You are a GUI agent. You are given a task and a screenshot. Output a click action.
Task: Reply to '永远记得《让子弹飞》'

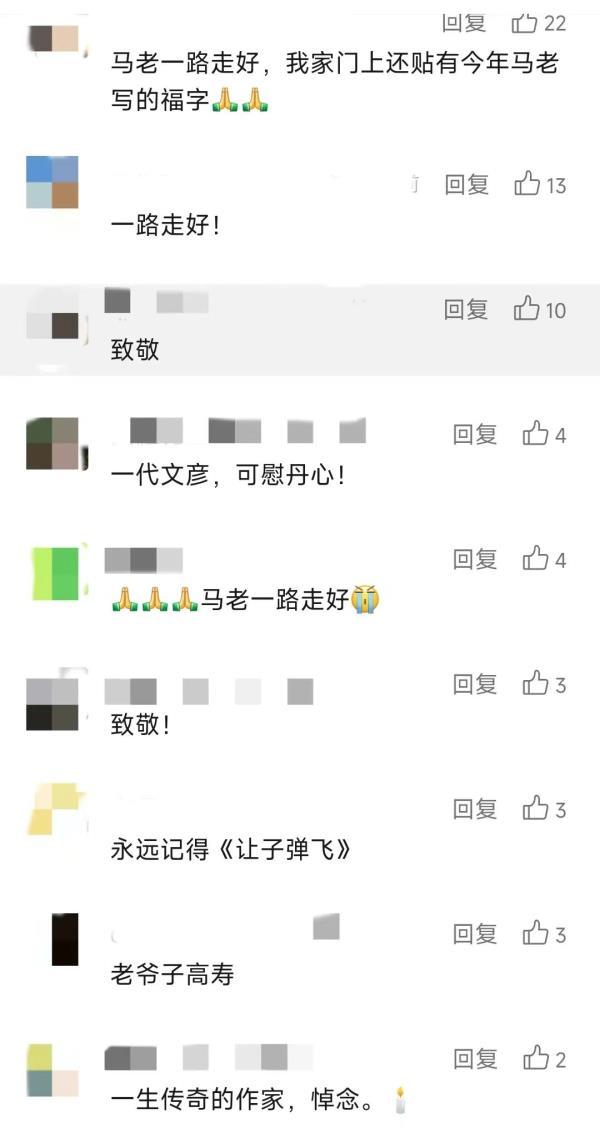[475, 810]
